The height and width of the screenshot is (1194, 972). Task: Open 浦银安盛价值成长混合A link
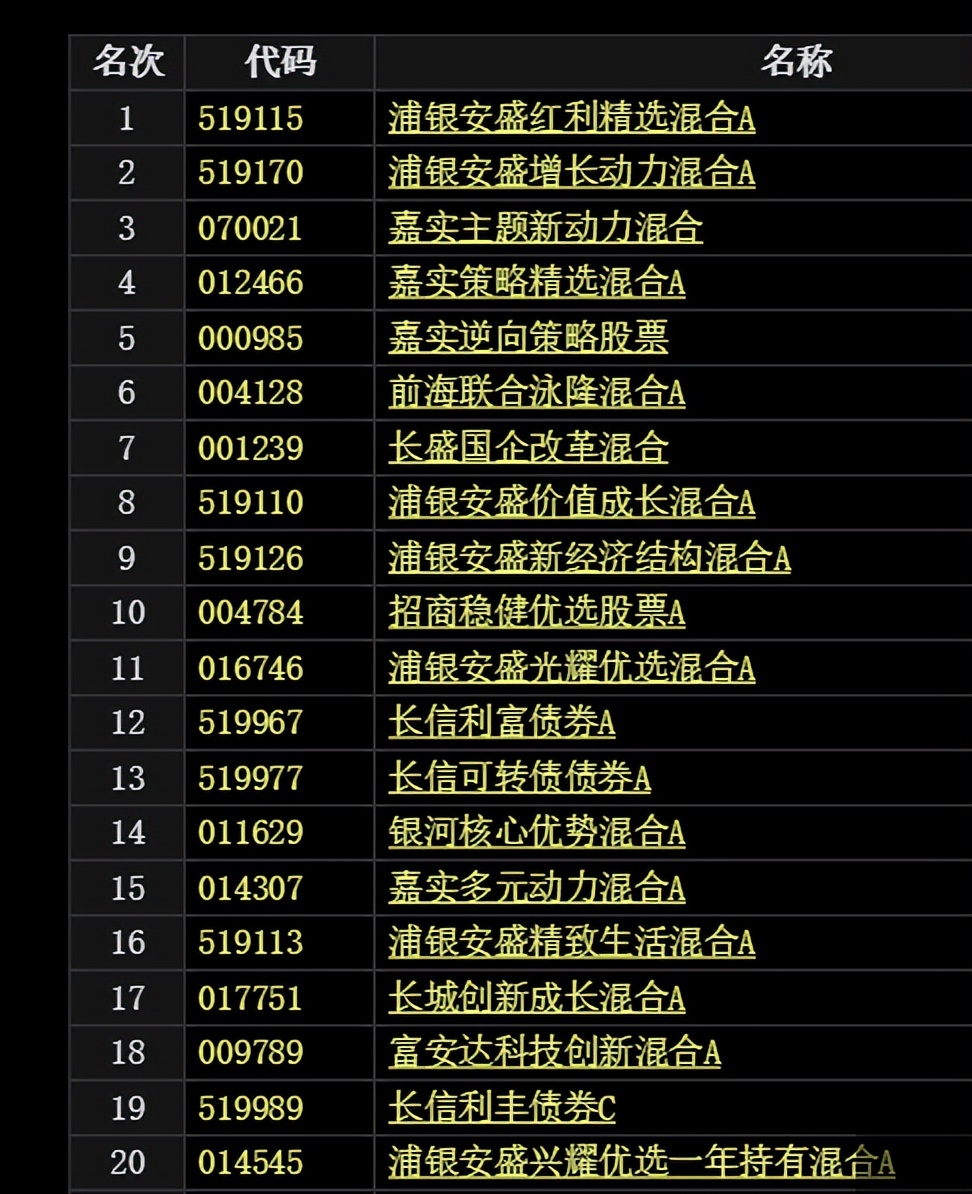point(571,502)
